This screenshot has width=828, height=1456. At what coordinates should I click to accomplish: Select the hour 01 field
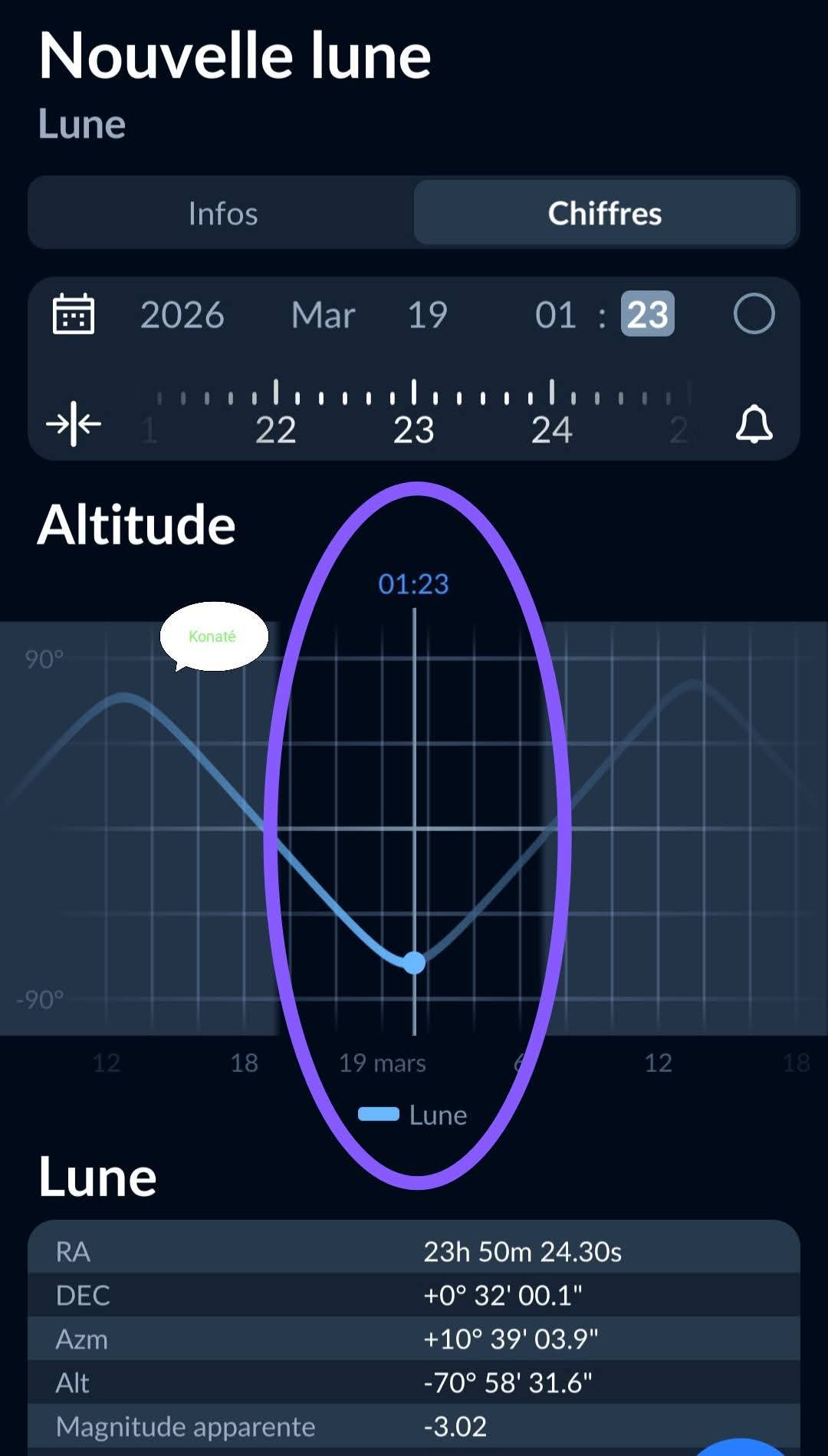click(x=556, y=315)
